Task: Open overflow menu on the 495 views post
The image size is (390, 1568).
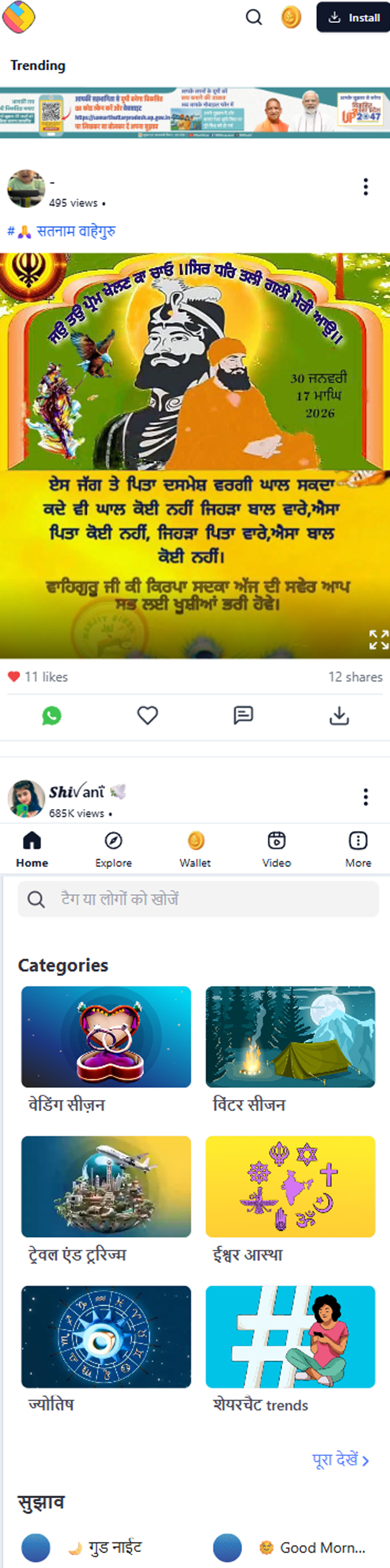Action: (365, 187)
